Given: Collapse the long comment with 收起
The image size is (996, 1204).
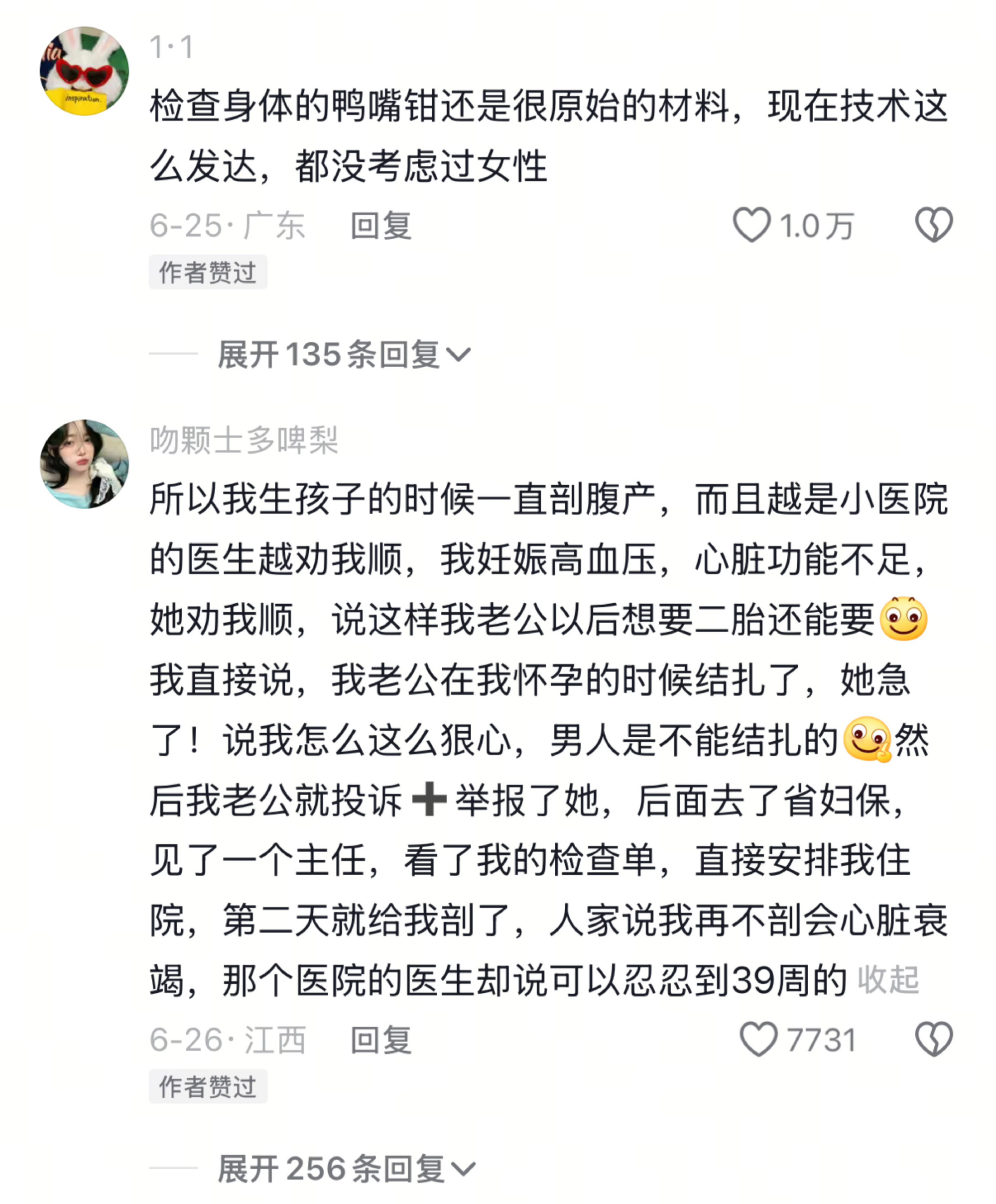Looking at the screenshot, I should point(888,979).
